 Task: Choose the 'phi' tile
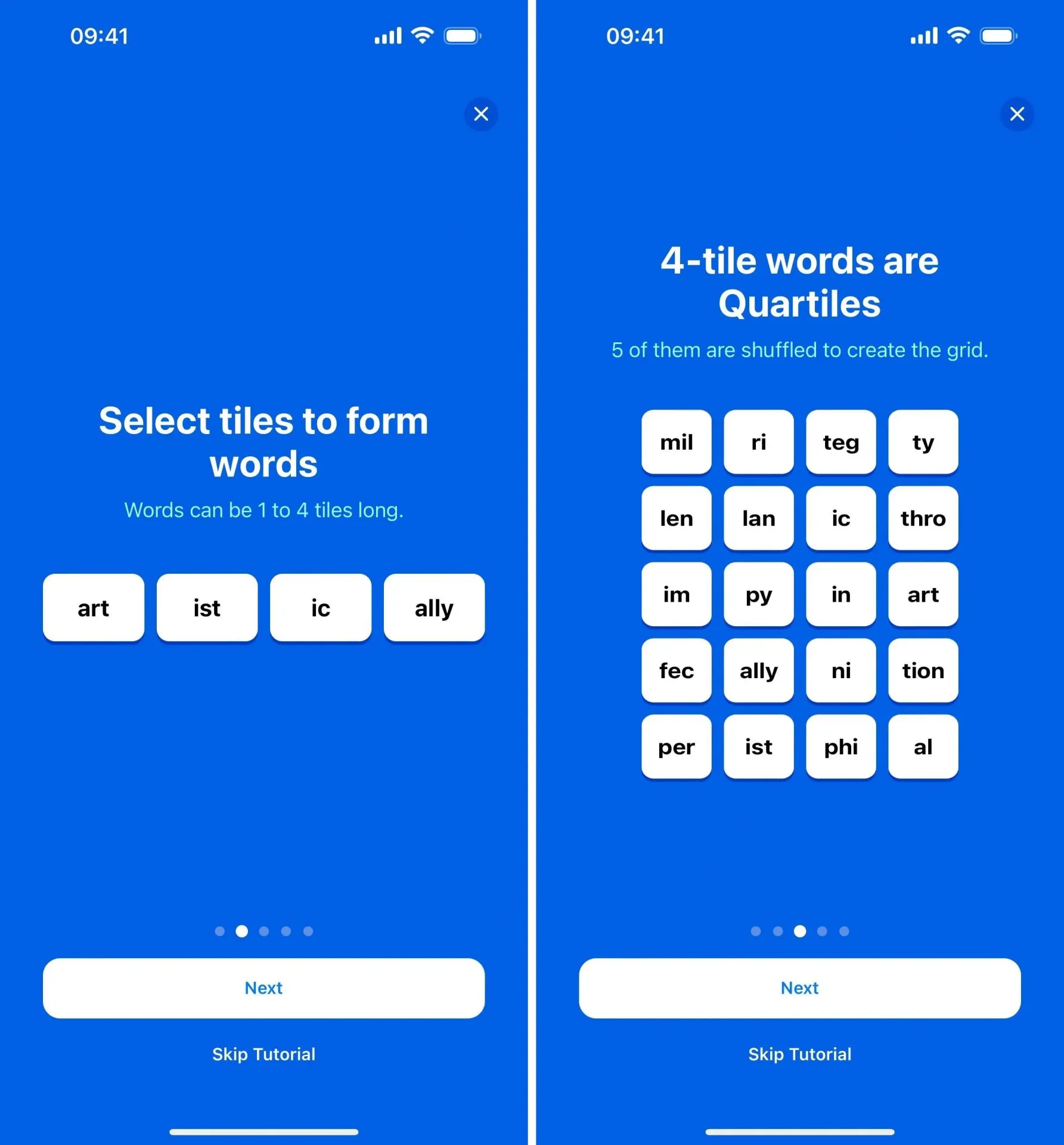pyautogui.click(x=840, y=747)
